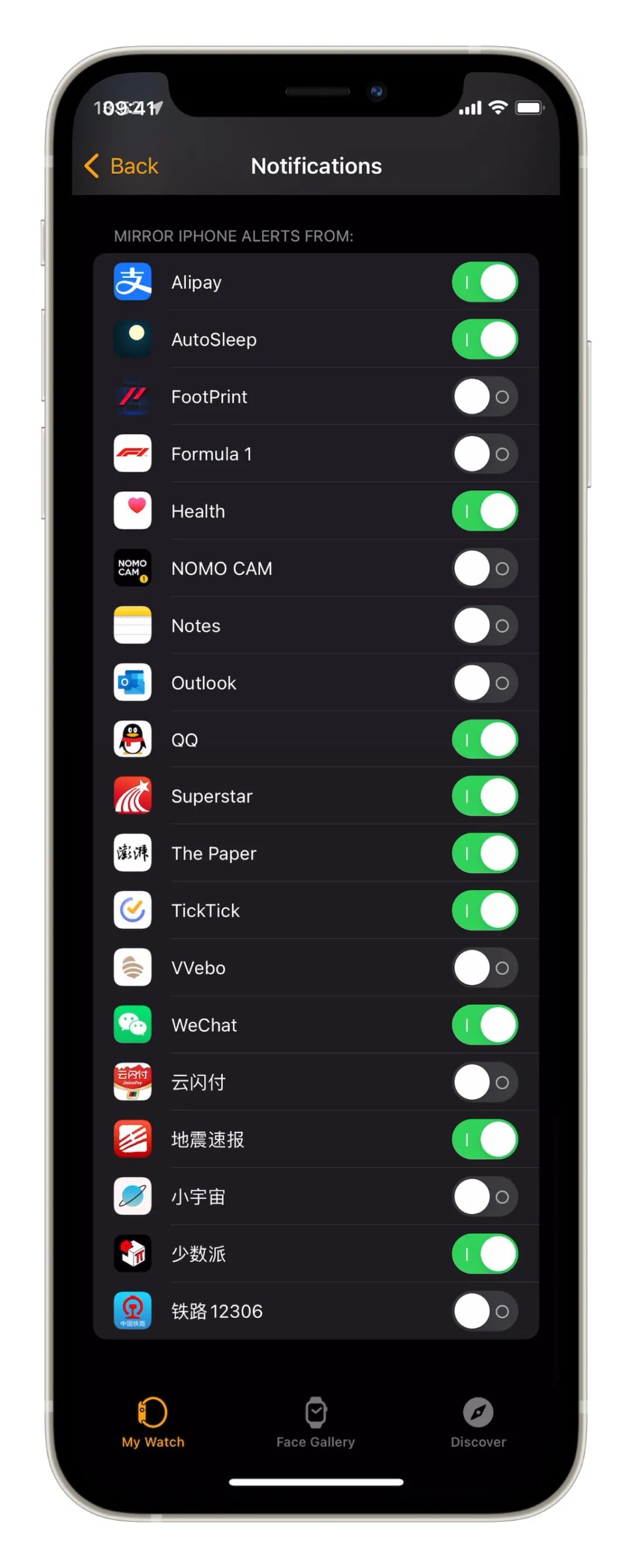Disable AutoSleep notifications toggle
This screenshot has height=1568, width=632.
[484, 339]
